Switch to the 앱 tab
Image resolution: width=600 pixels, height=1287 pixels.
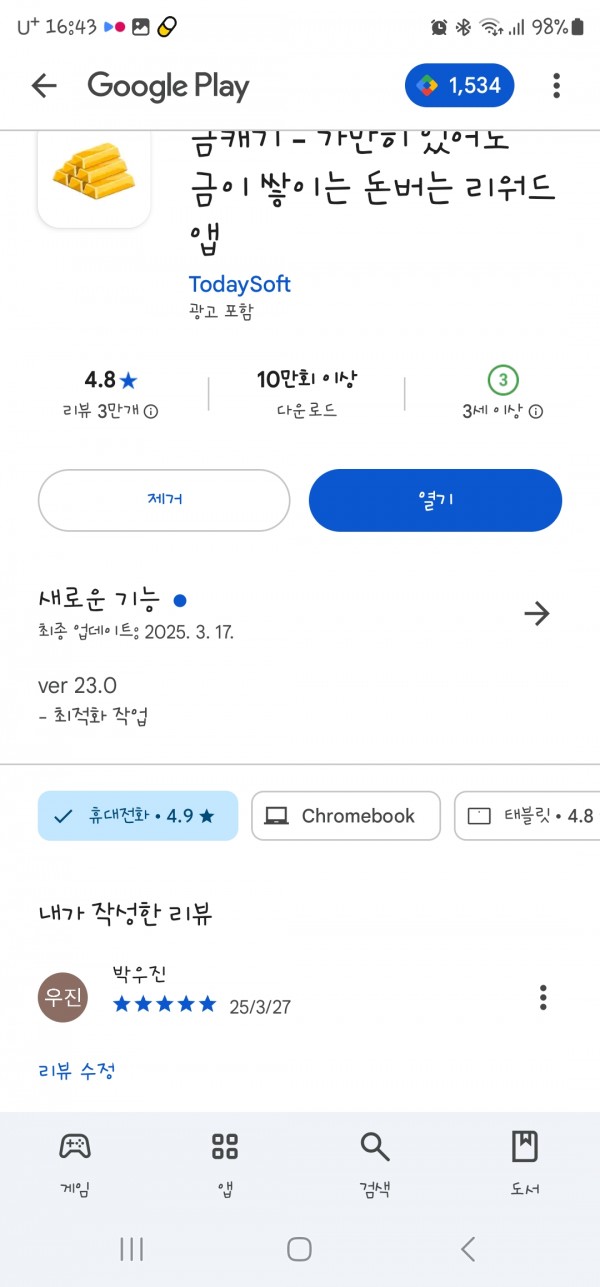[x=225, y=1165]
